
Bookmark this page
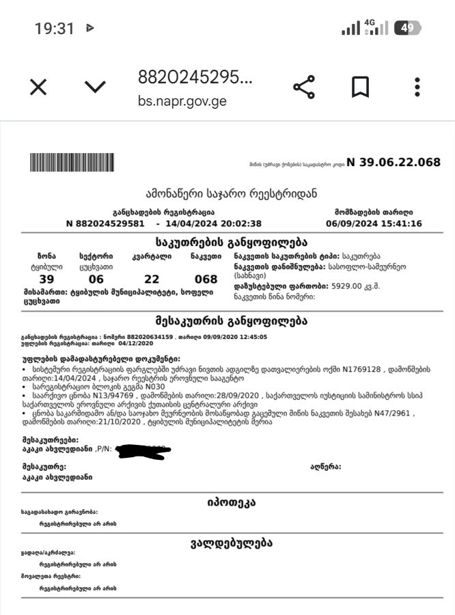360,87
